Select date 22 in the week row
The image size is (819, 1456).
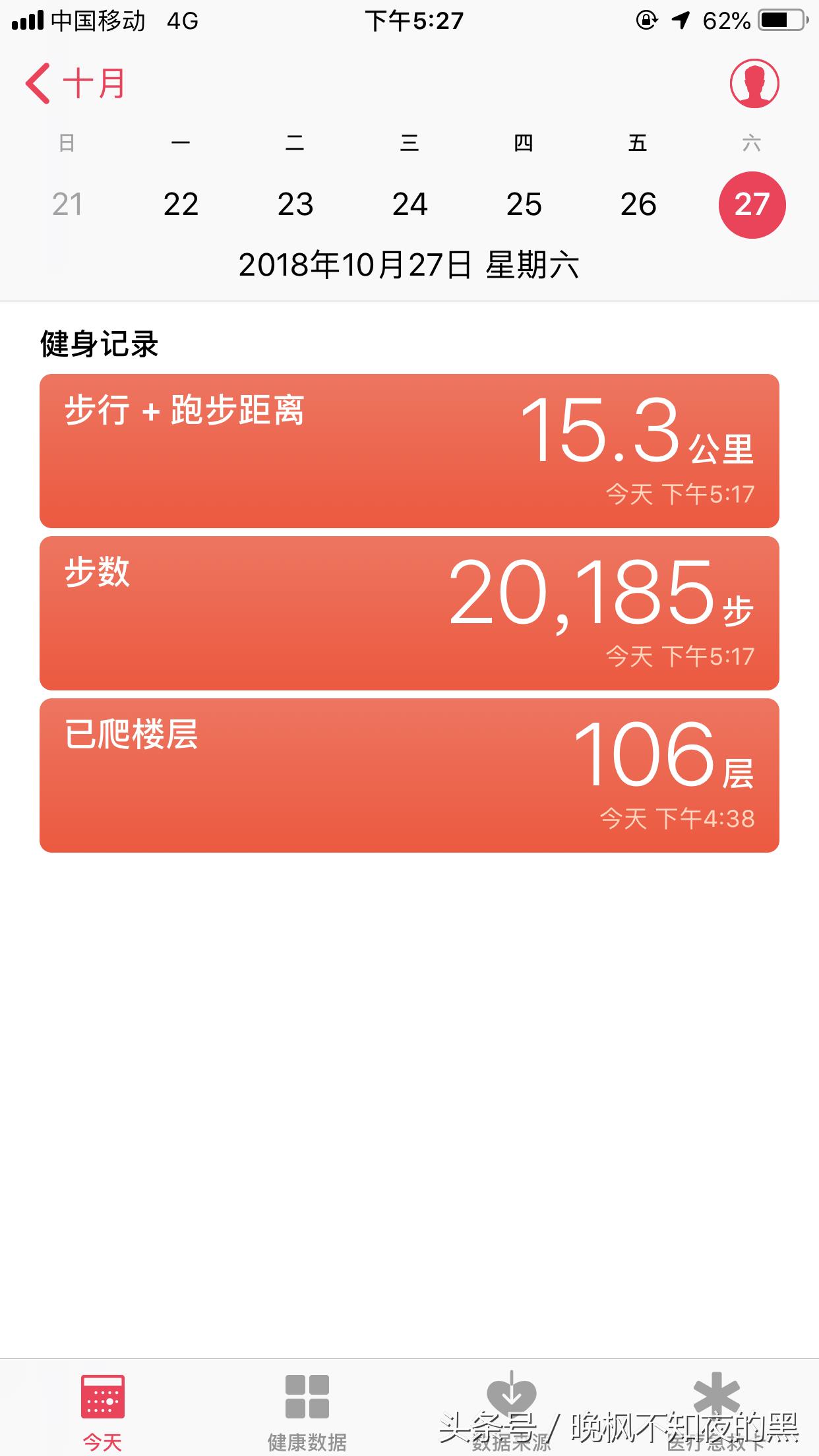pyautogui.click(x=181, y=204)
